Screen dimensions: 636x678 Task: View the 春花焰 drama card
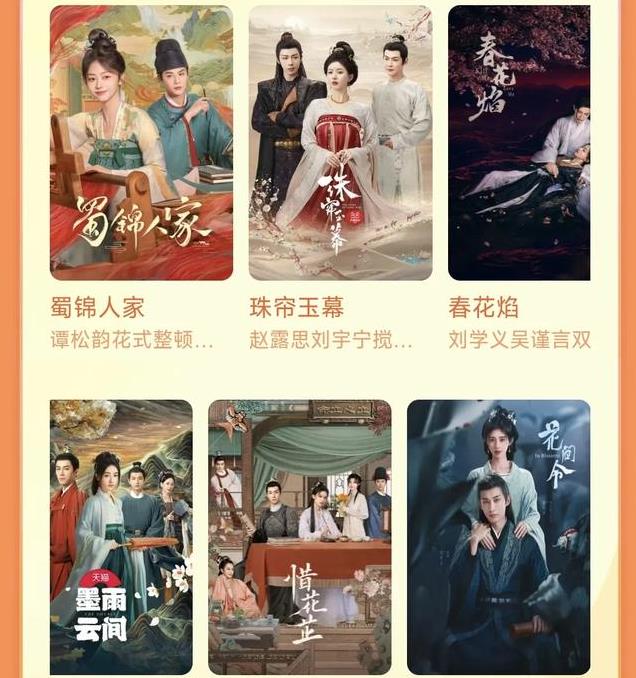point(518,143)
